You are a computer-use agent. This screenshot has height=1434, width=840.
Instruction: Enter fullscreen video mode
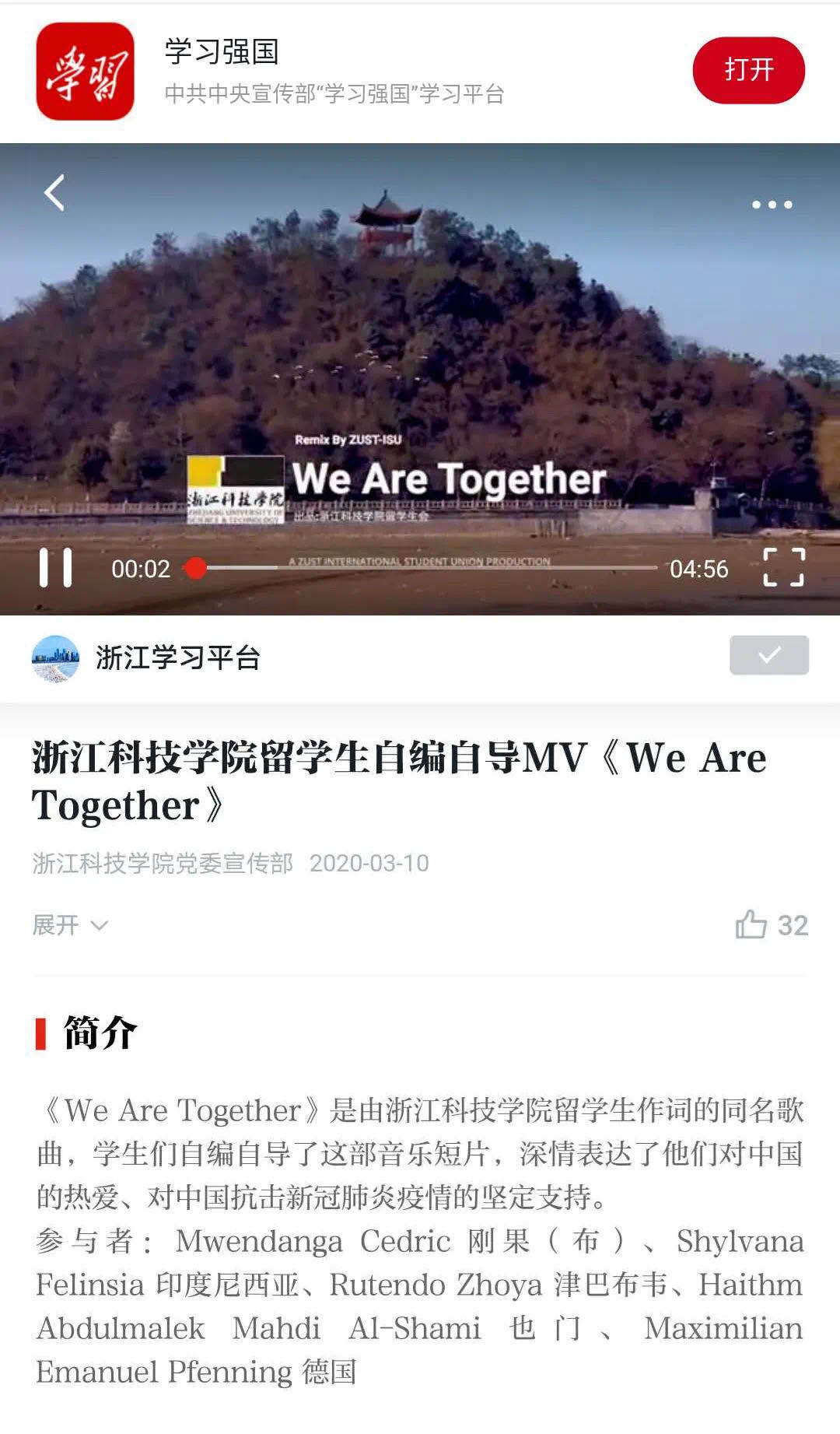pos(783,567)
